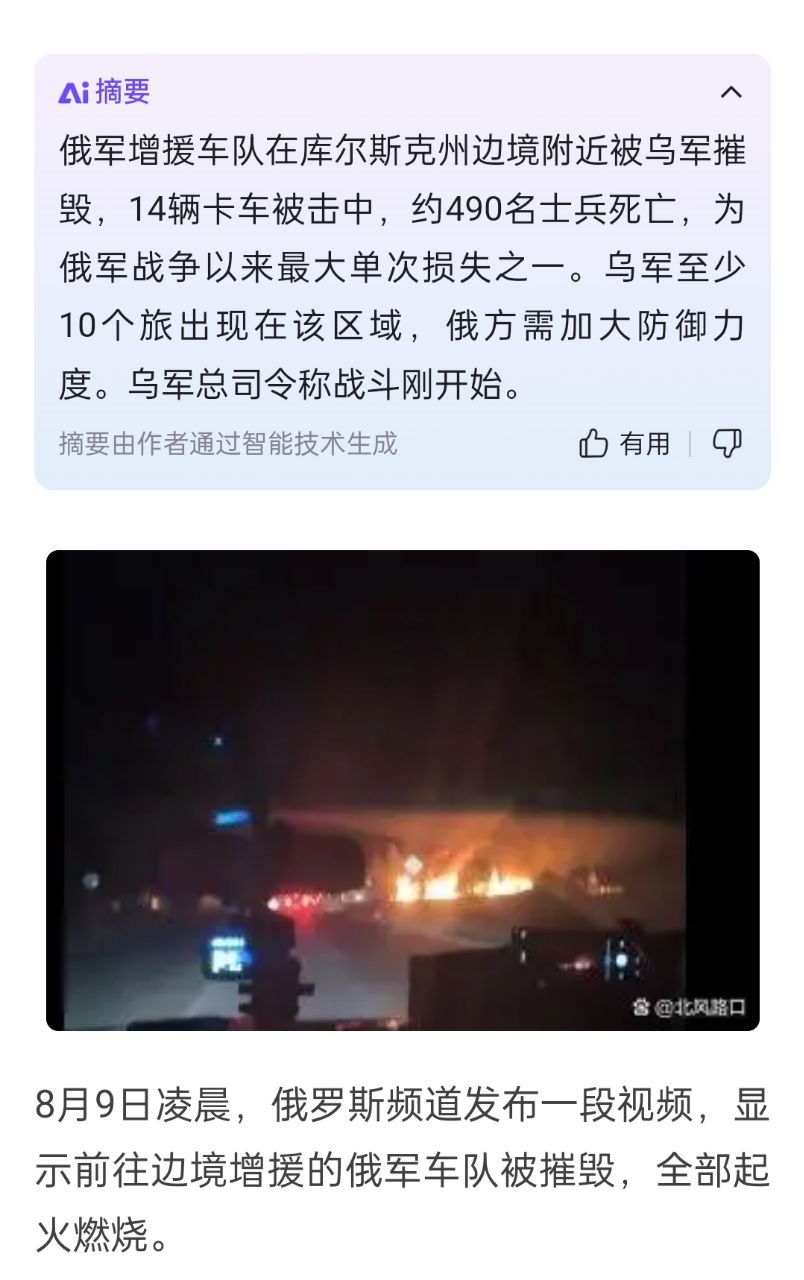The image size is (804, 1280).
Task: Open the burning convoy image
Action: (x=402, y=790)
